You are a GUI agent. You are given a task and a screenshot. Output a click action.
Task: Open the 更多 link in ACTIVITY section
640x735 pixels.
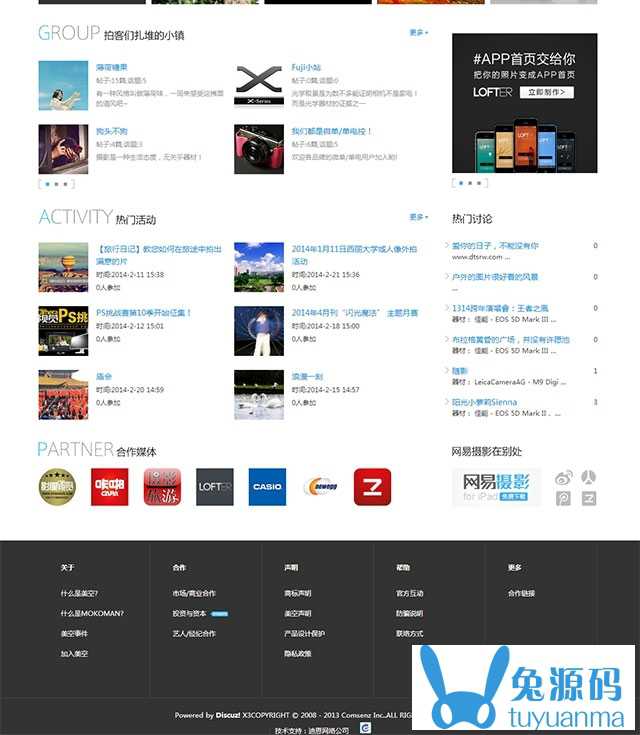418,217
